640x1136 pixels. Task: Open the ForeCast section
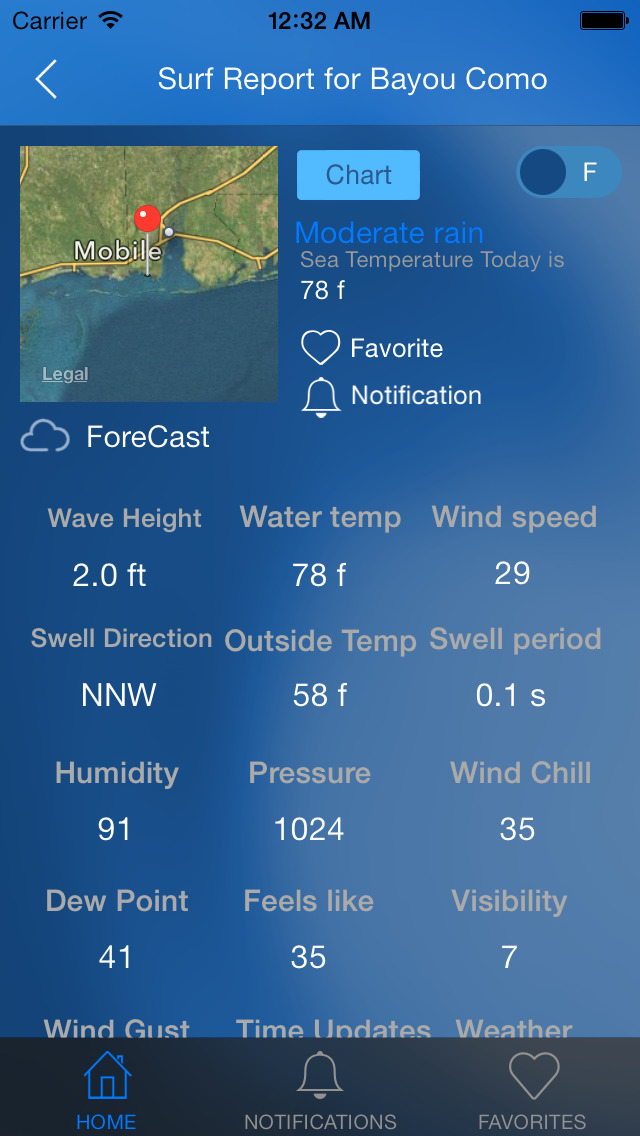(x=116, y=437)
